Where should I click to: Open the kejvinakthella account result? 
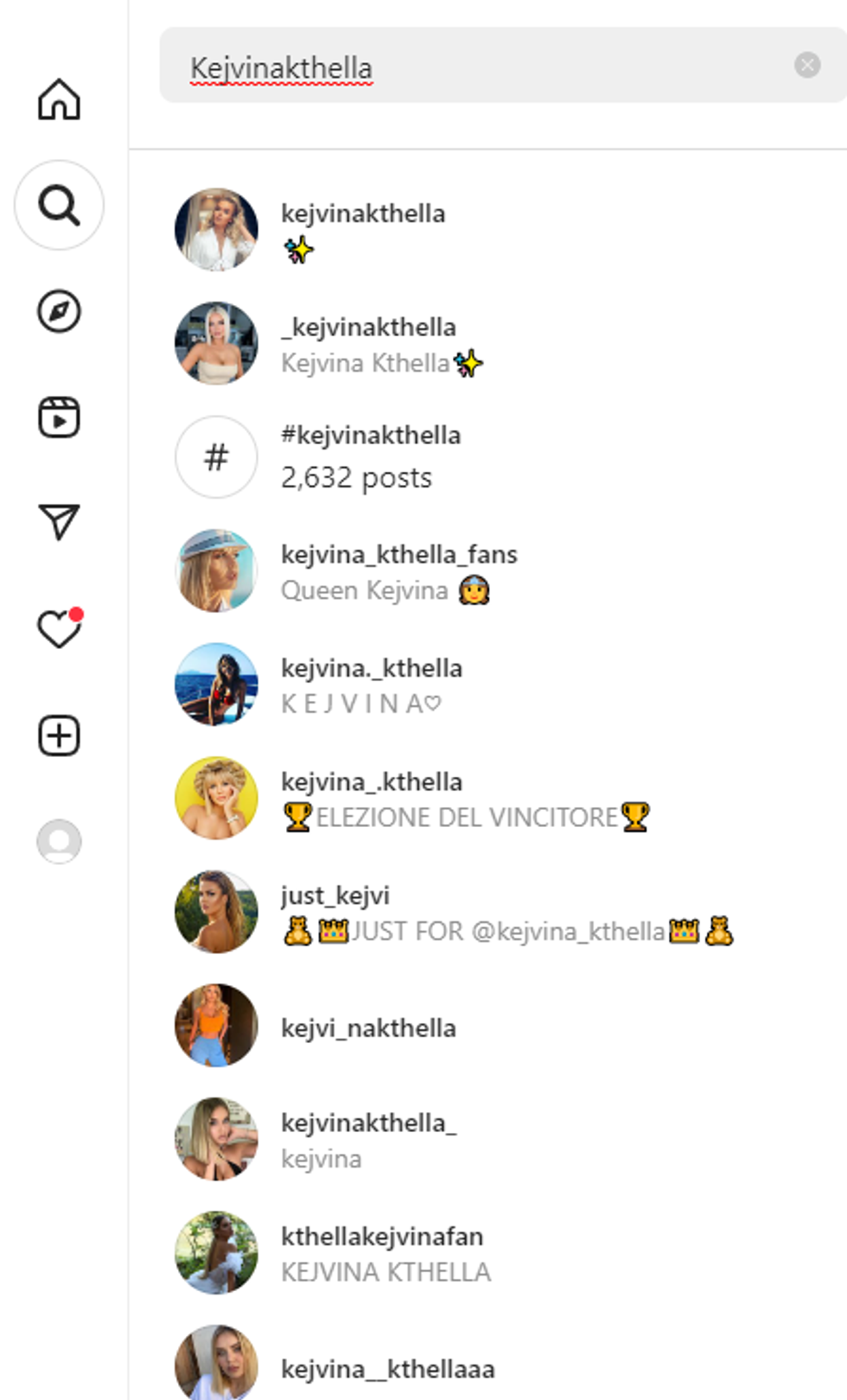tap(363, 229)
